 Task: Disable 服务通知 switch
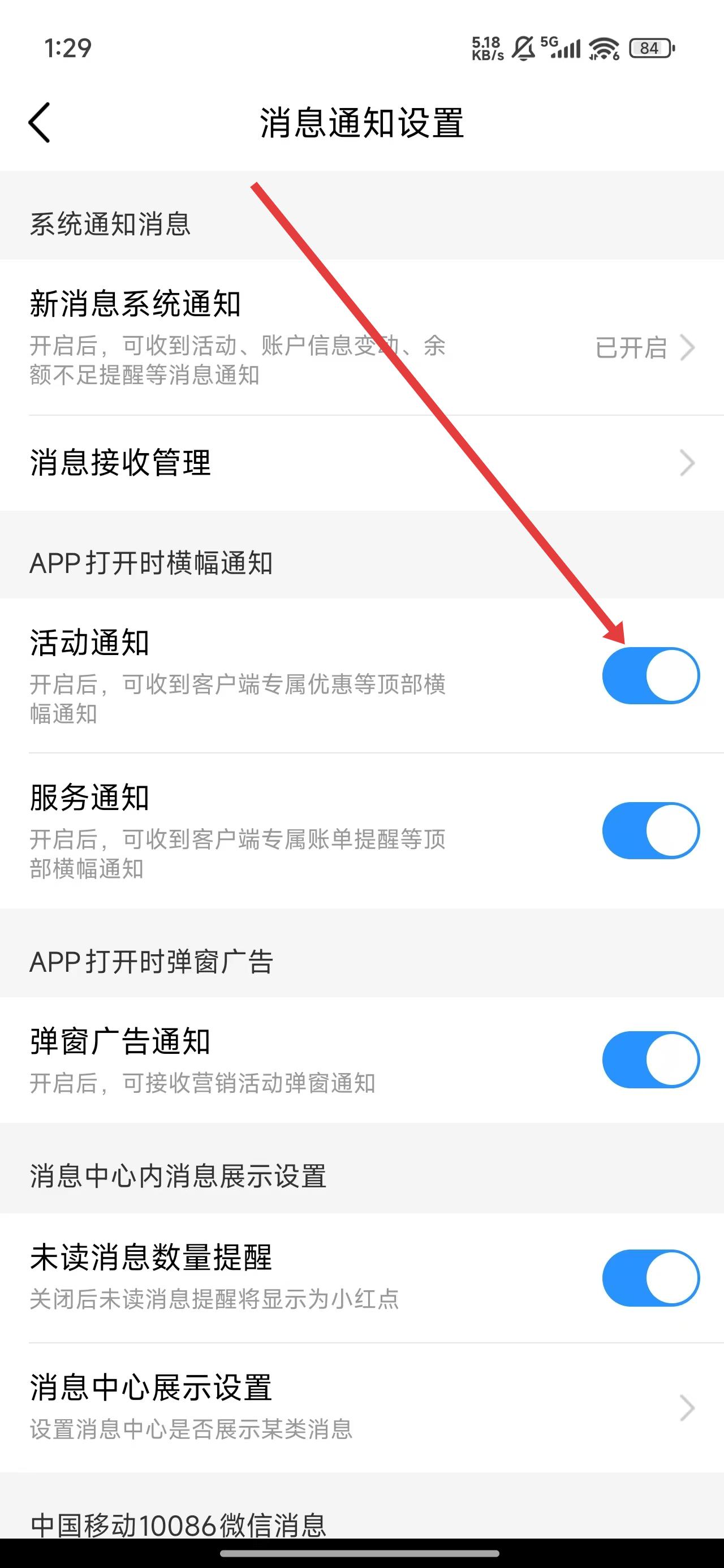tap(650, 831)
